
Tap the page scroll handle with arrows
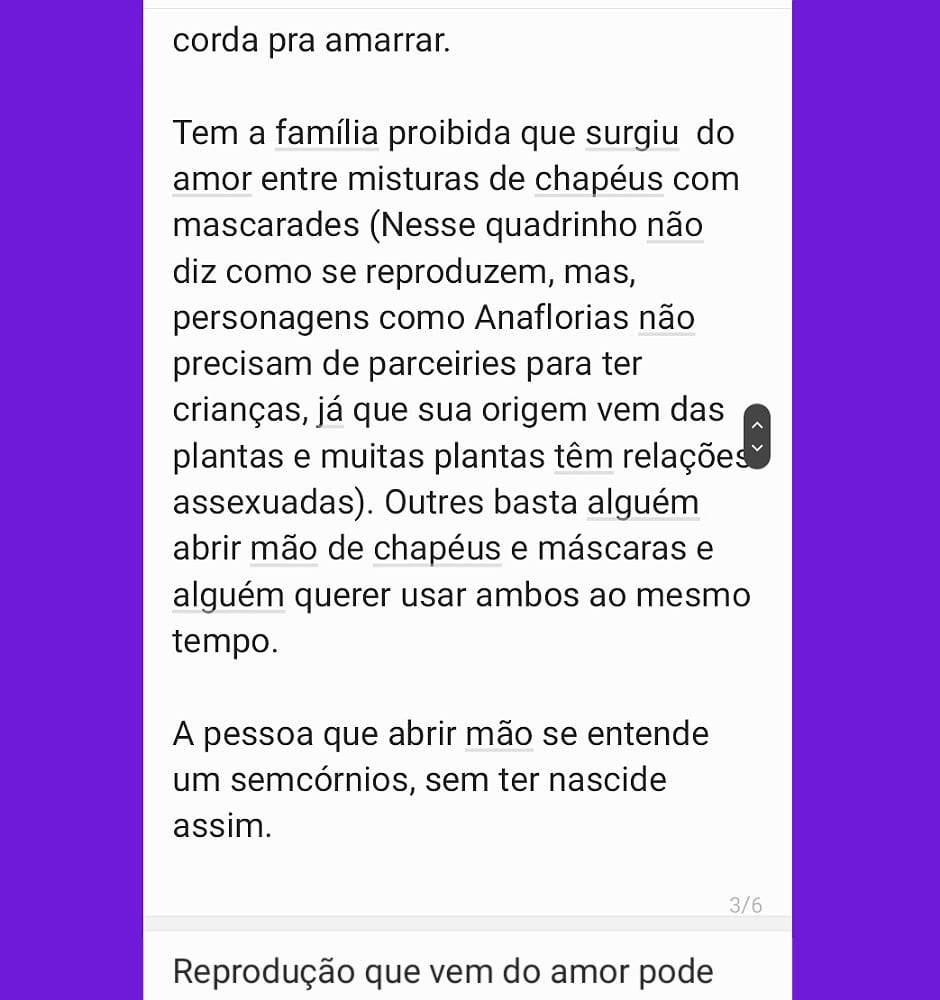point(758,436)
